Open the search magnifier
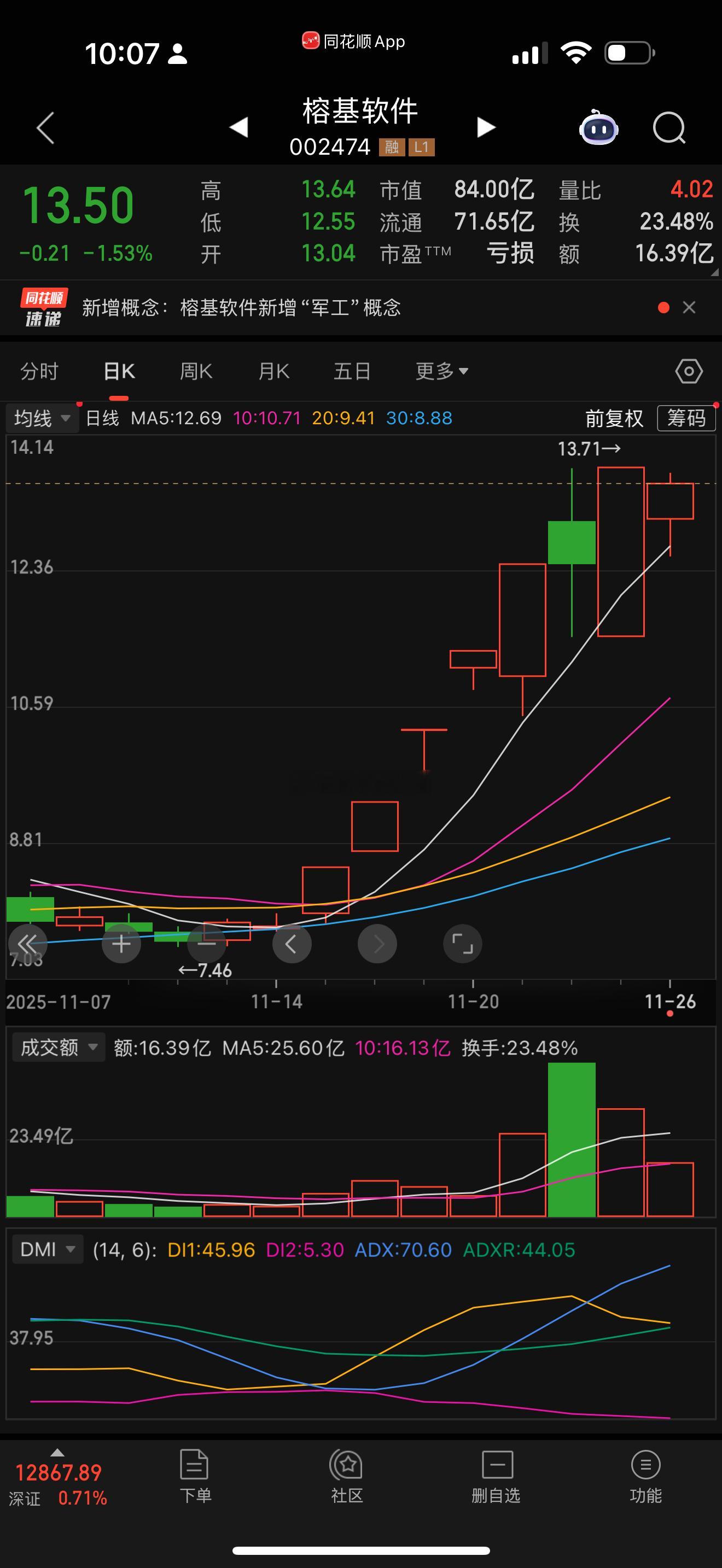 [x=669, y=128]
